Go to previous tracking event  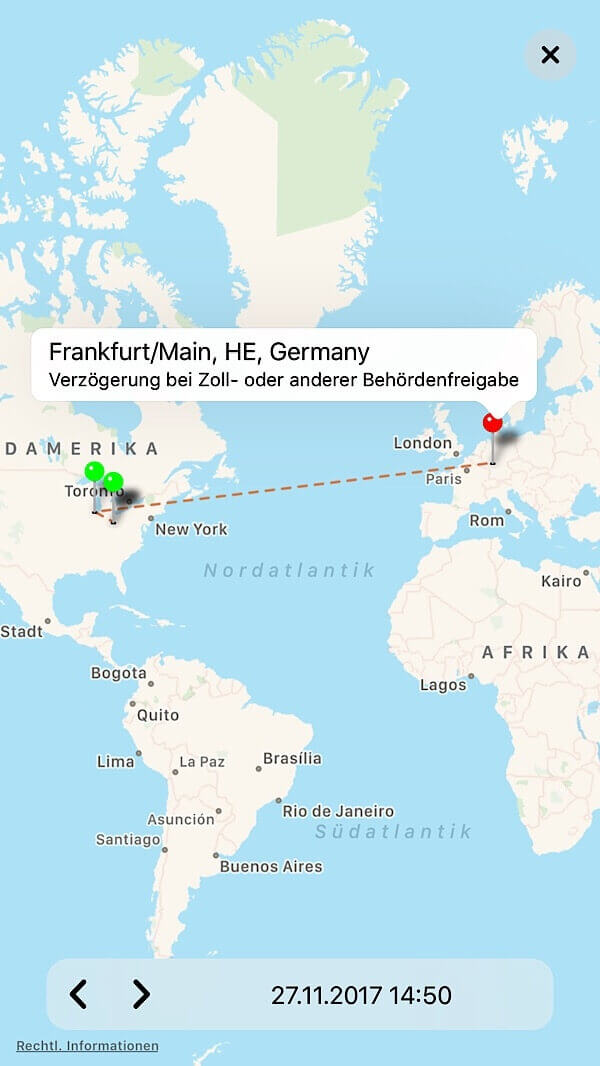tap(78, 994)
